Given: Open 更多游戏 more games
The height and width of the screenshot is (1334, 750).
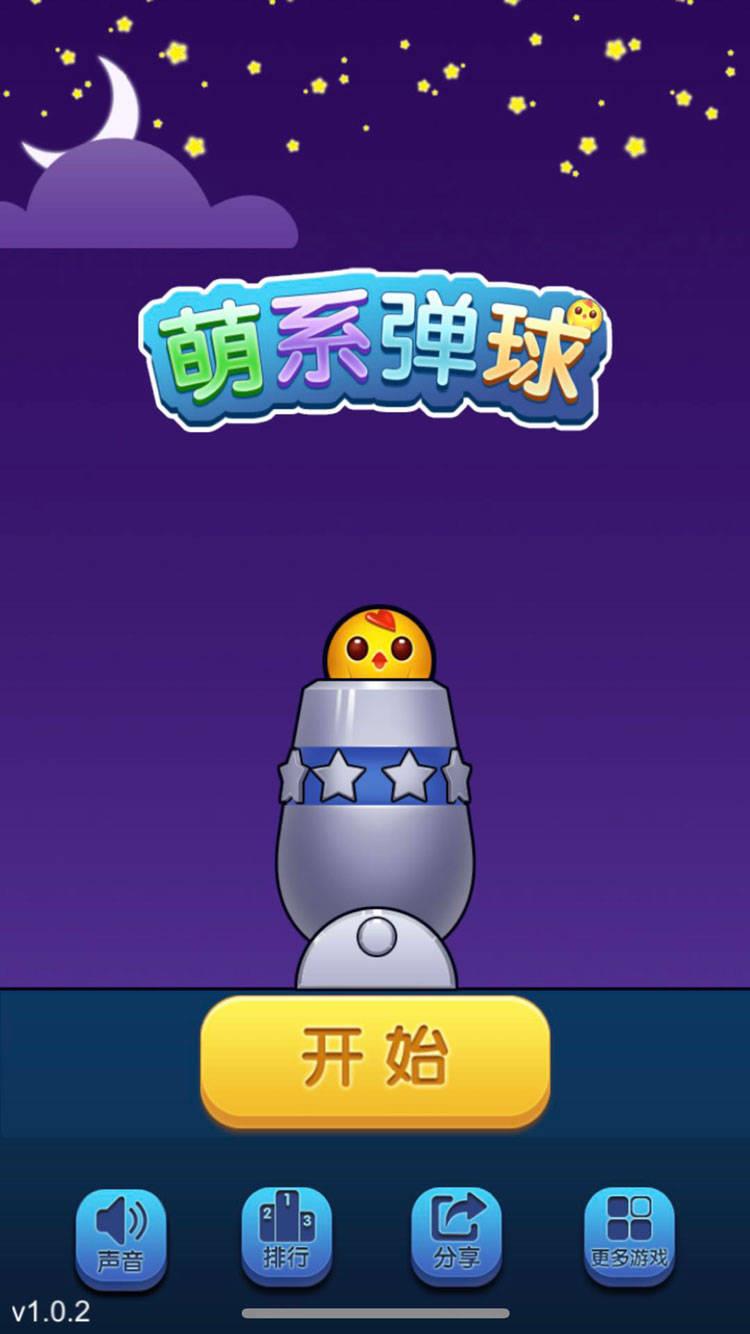Looking at the screenshot, I should pos(629,1236).
